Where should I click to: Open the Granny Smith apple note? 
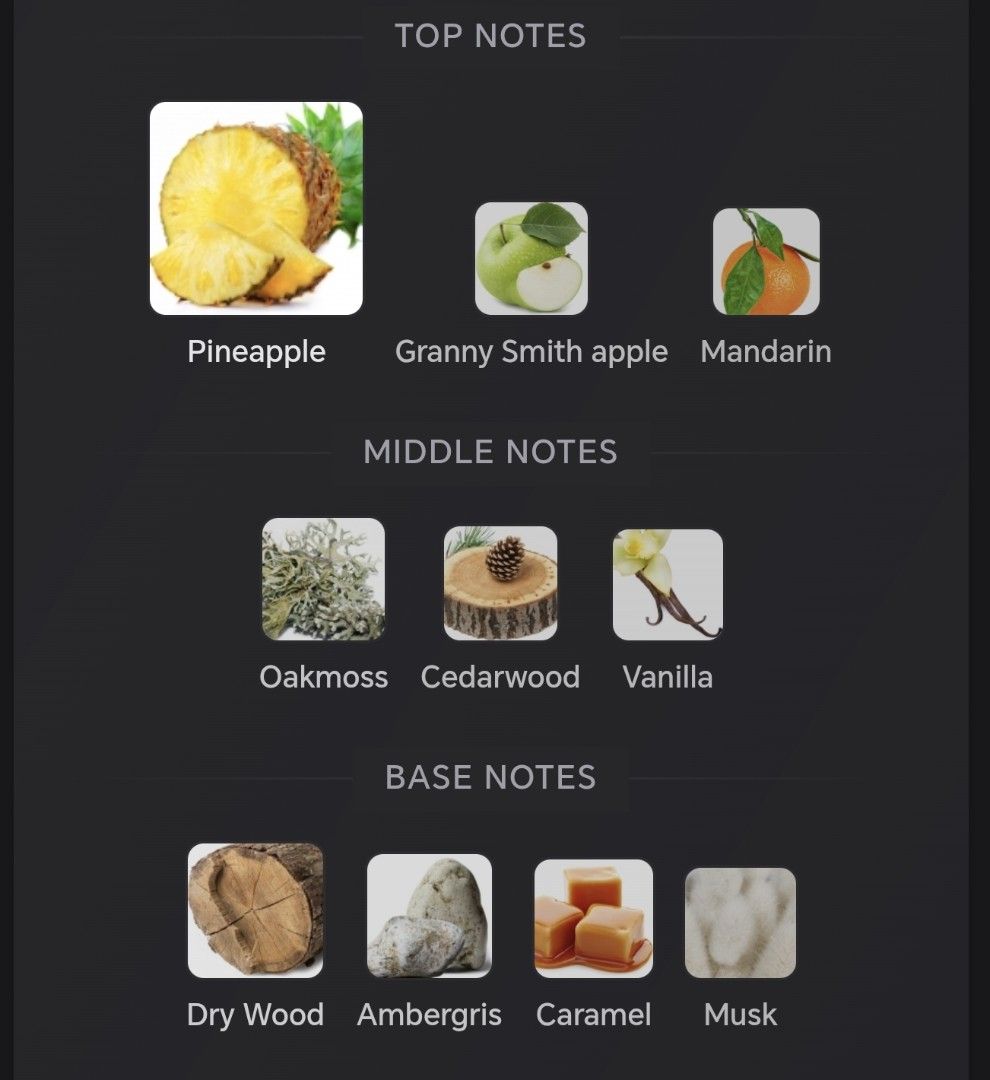point(531,258)
